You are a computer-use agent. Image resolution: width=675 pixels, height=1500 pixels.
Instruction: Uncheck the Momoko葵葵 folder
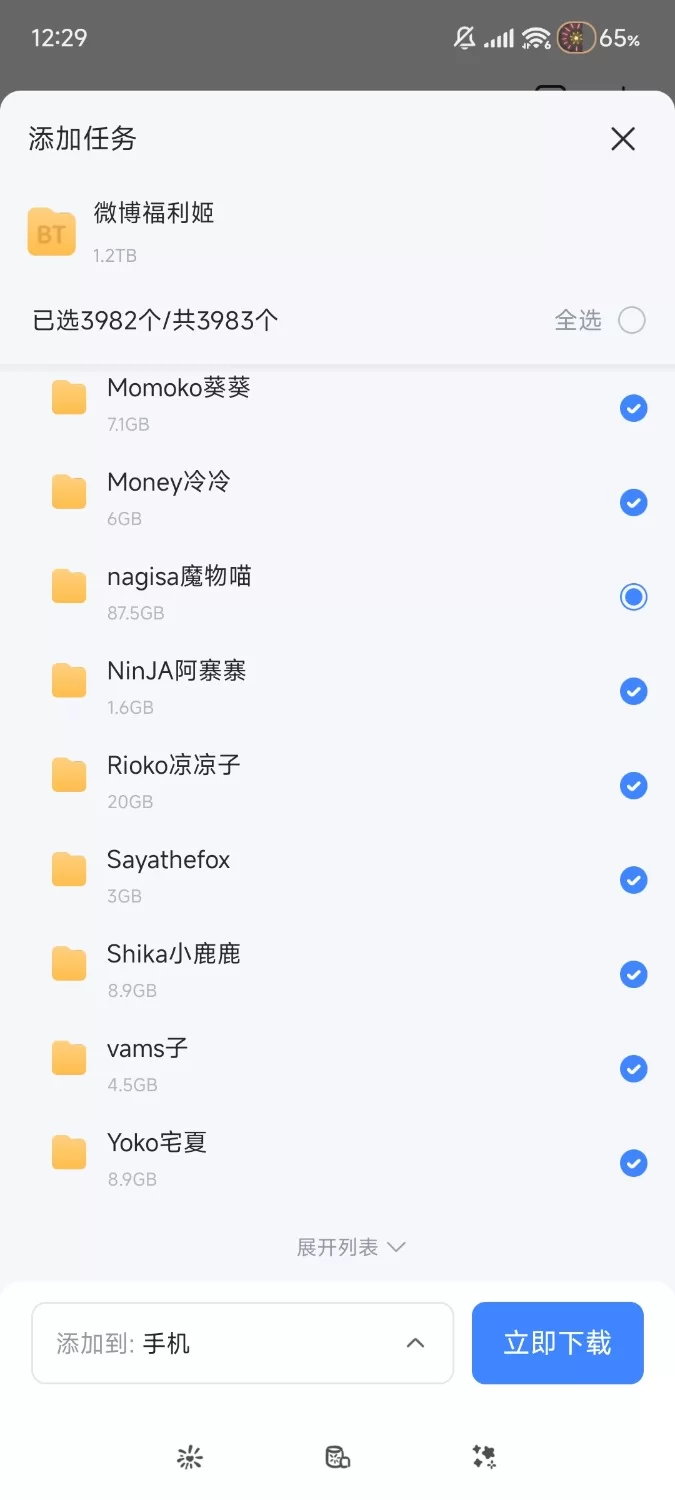(x=633, y=408)
